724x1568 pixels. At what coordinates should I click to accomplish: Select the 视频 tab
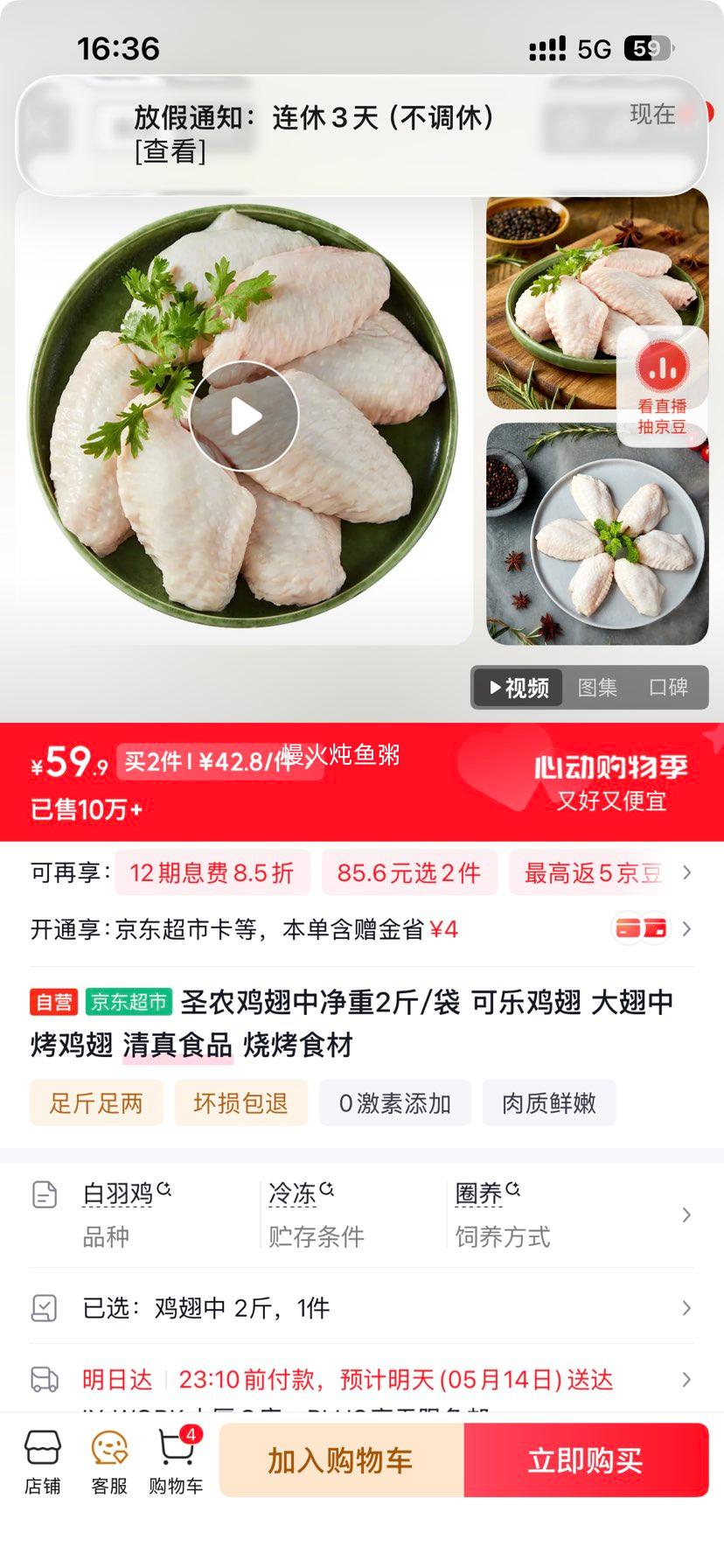519,688
